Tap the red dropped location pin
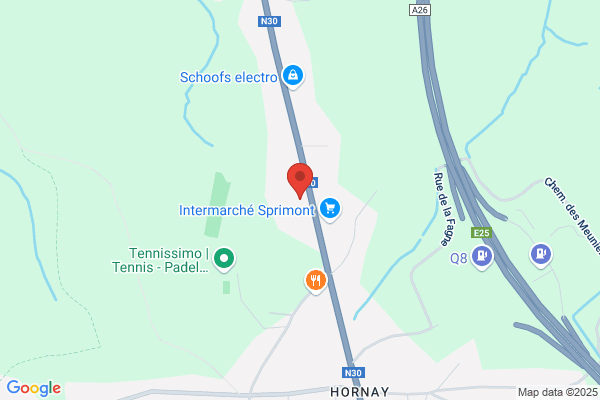This screenshot has width=600, height=400. [x=300, y=181]
